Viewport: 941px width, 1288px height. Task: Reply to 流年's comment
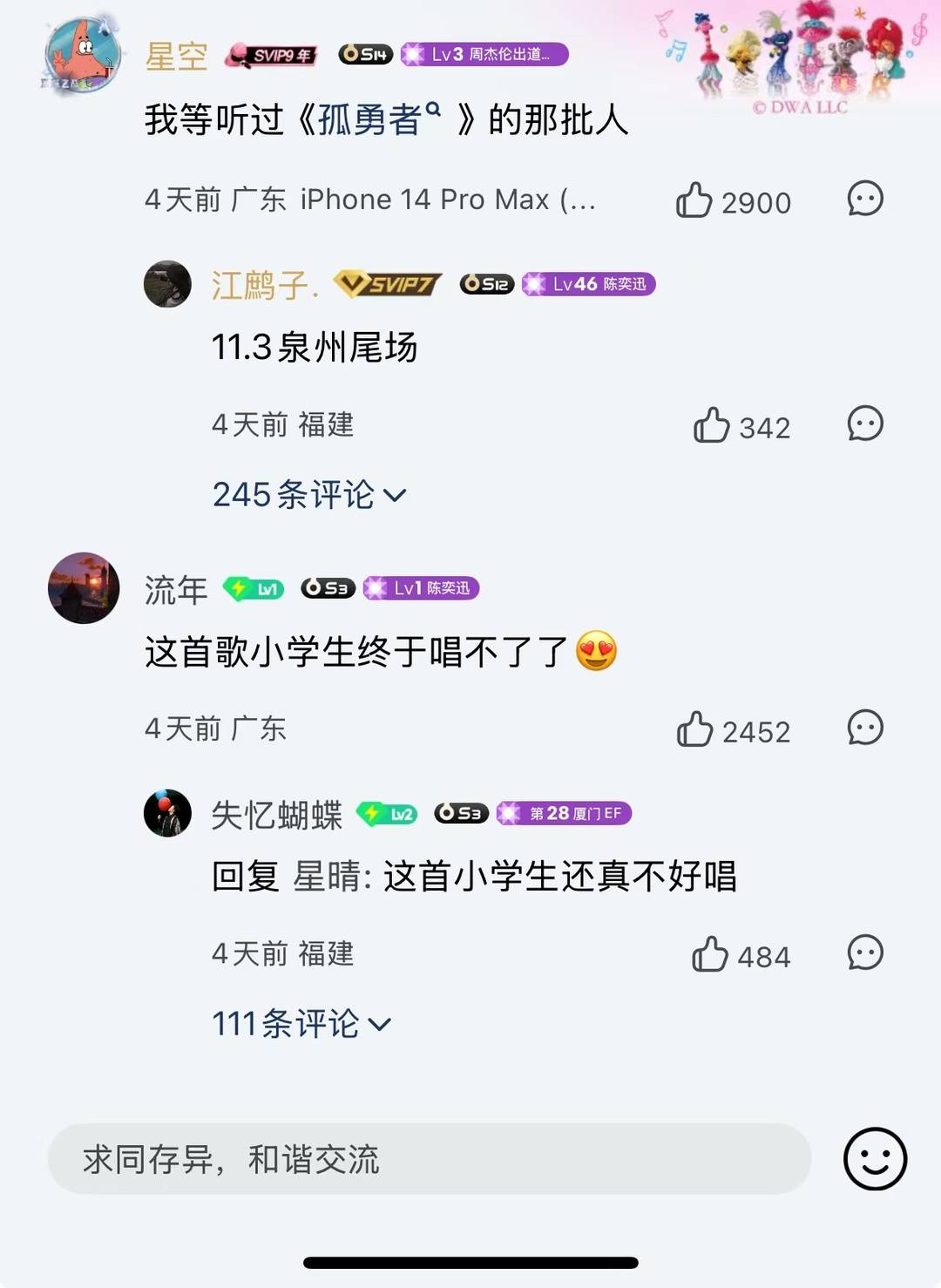[865, 728]
